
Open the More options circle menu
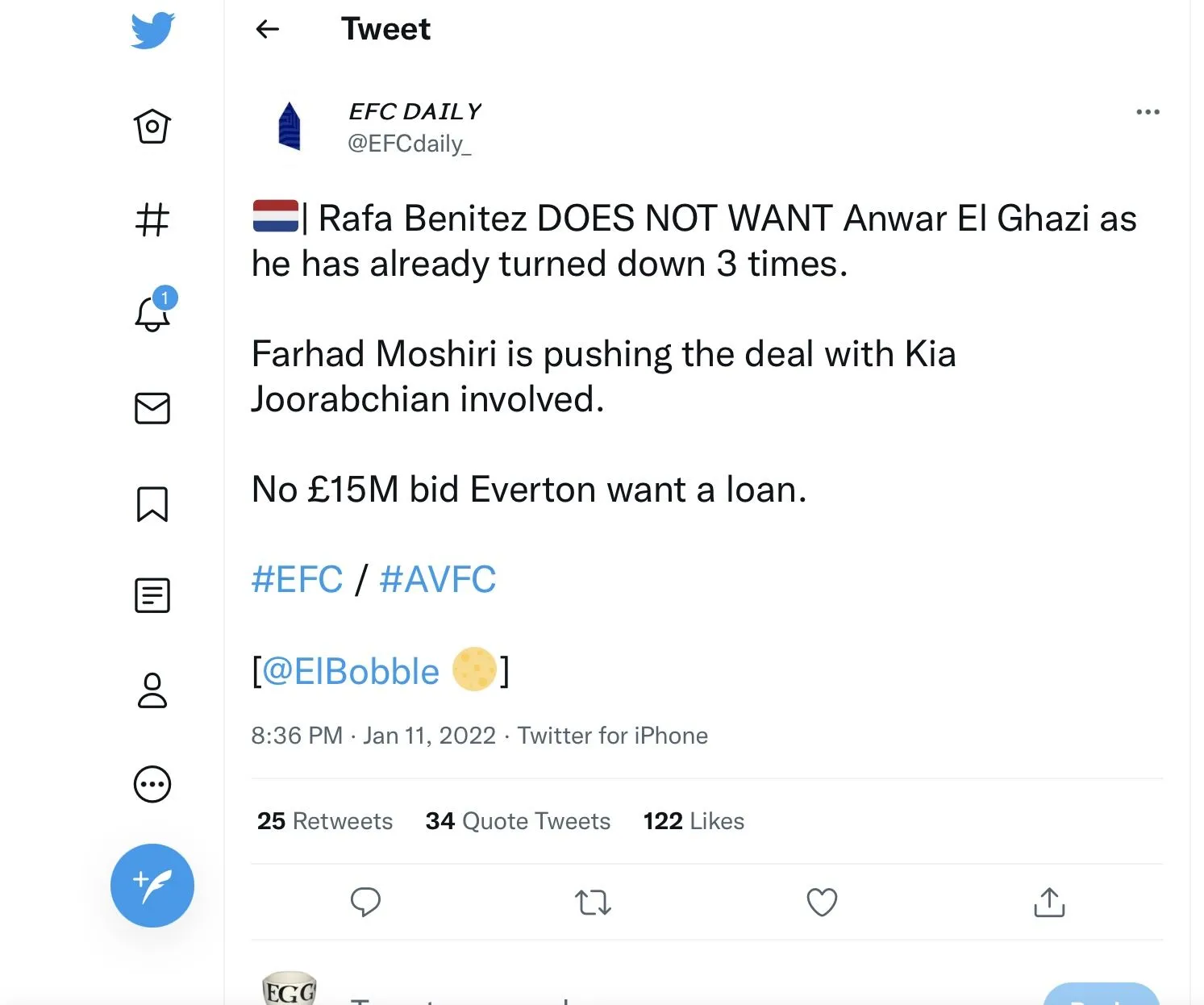click(152, 784)
